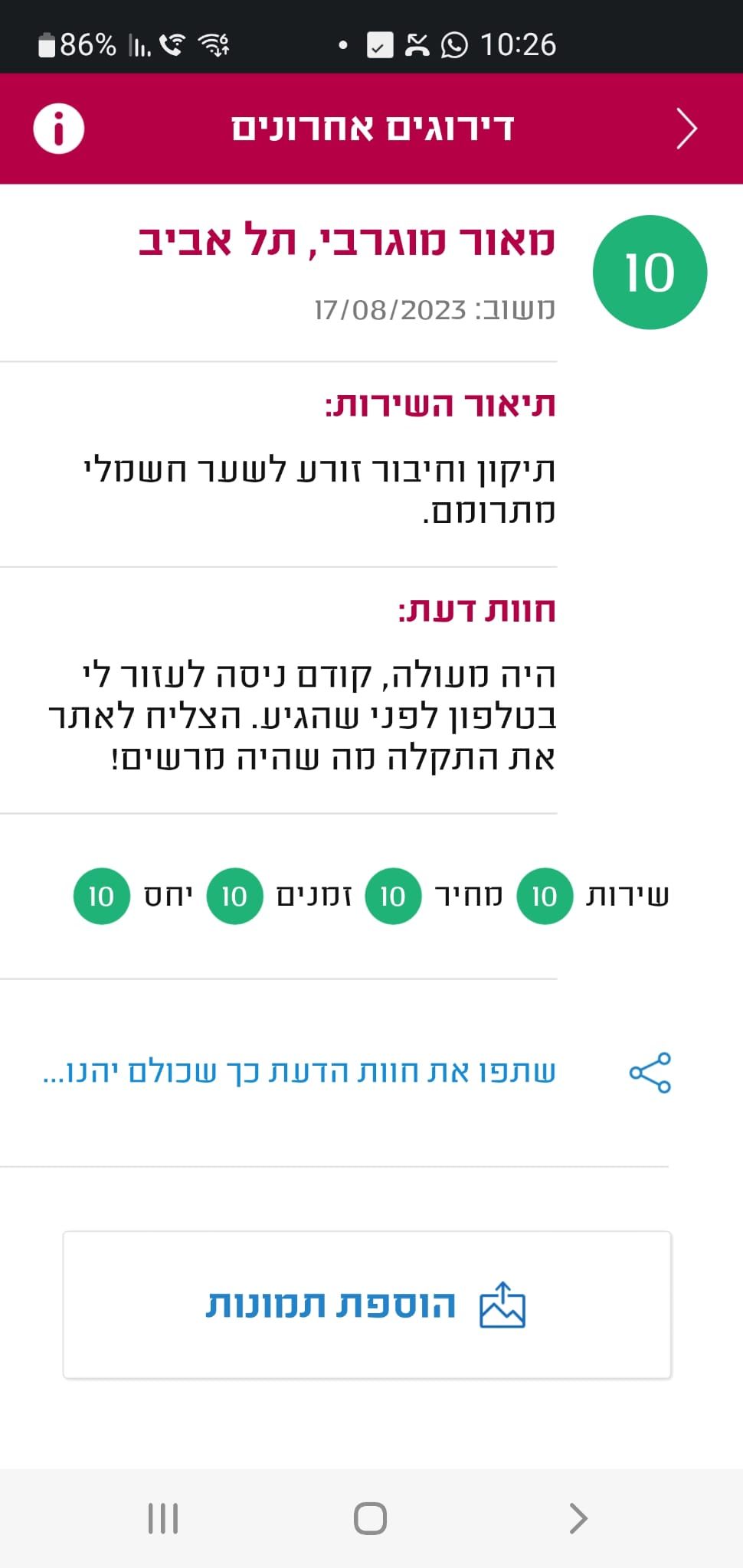Open the info icon in header
This screenshot has width=743, height=1568.
coord(58,129)
